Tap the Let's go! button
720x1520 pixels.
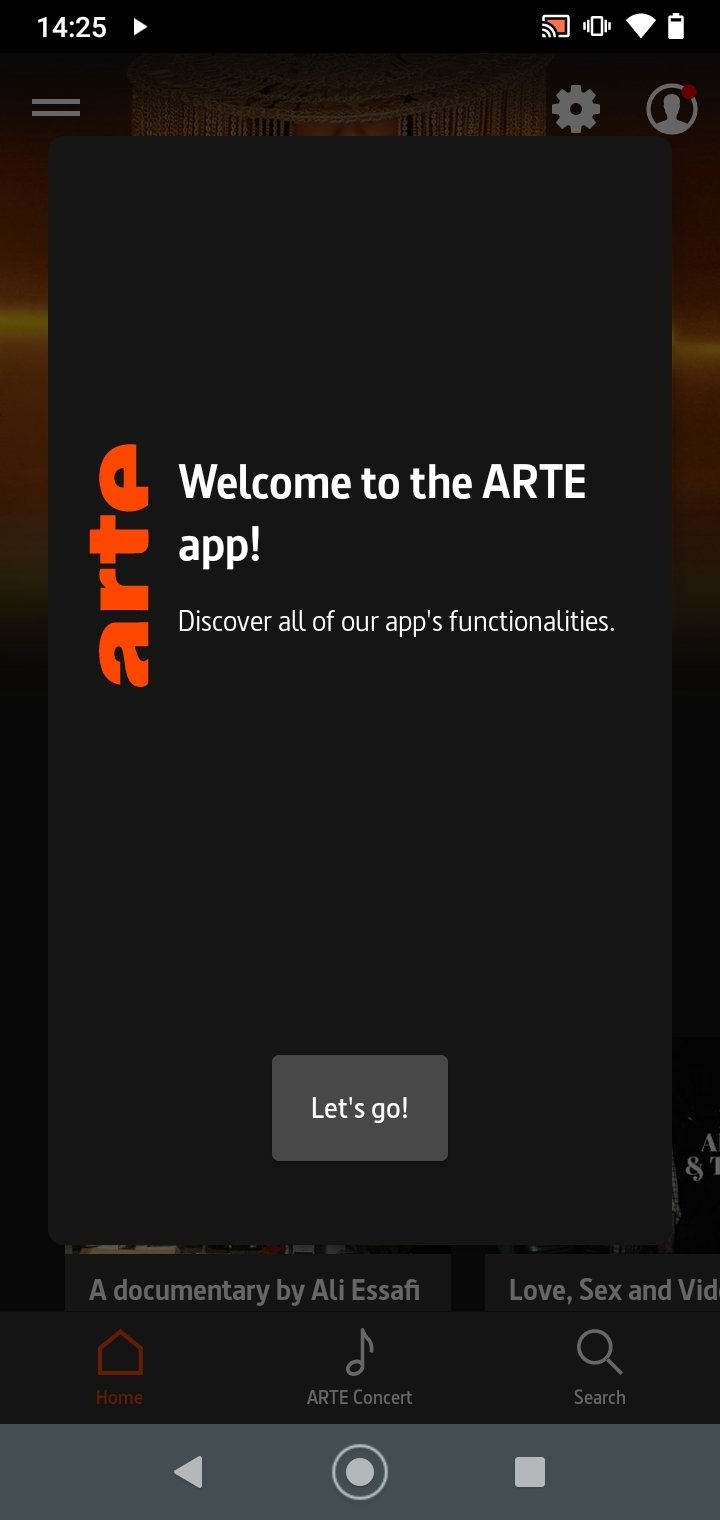point(360,1108)
